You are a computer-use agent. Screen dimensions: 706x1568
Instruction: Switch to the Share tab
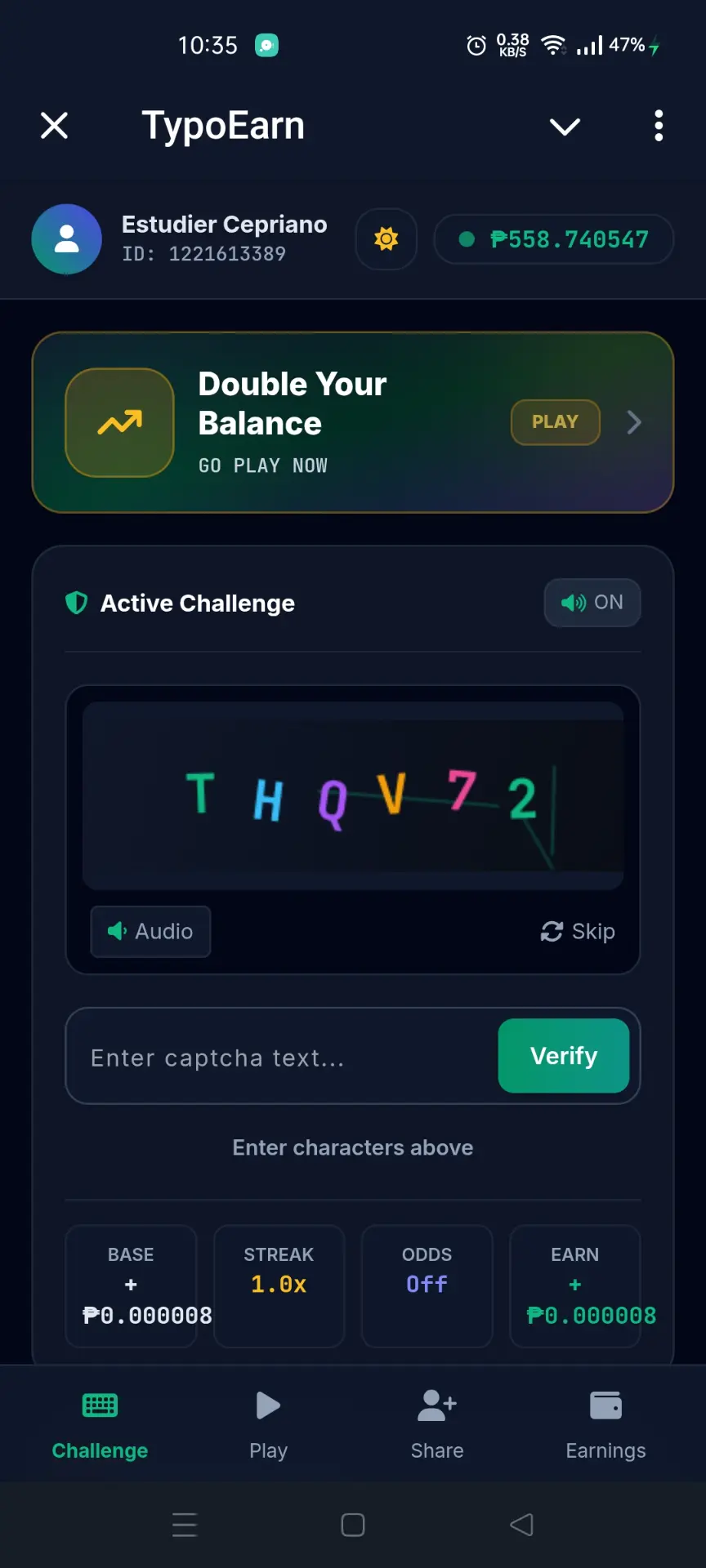coord(437,1426)
